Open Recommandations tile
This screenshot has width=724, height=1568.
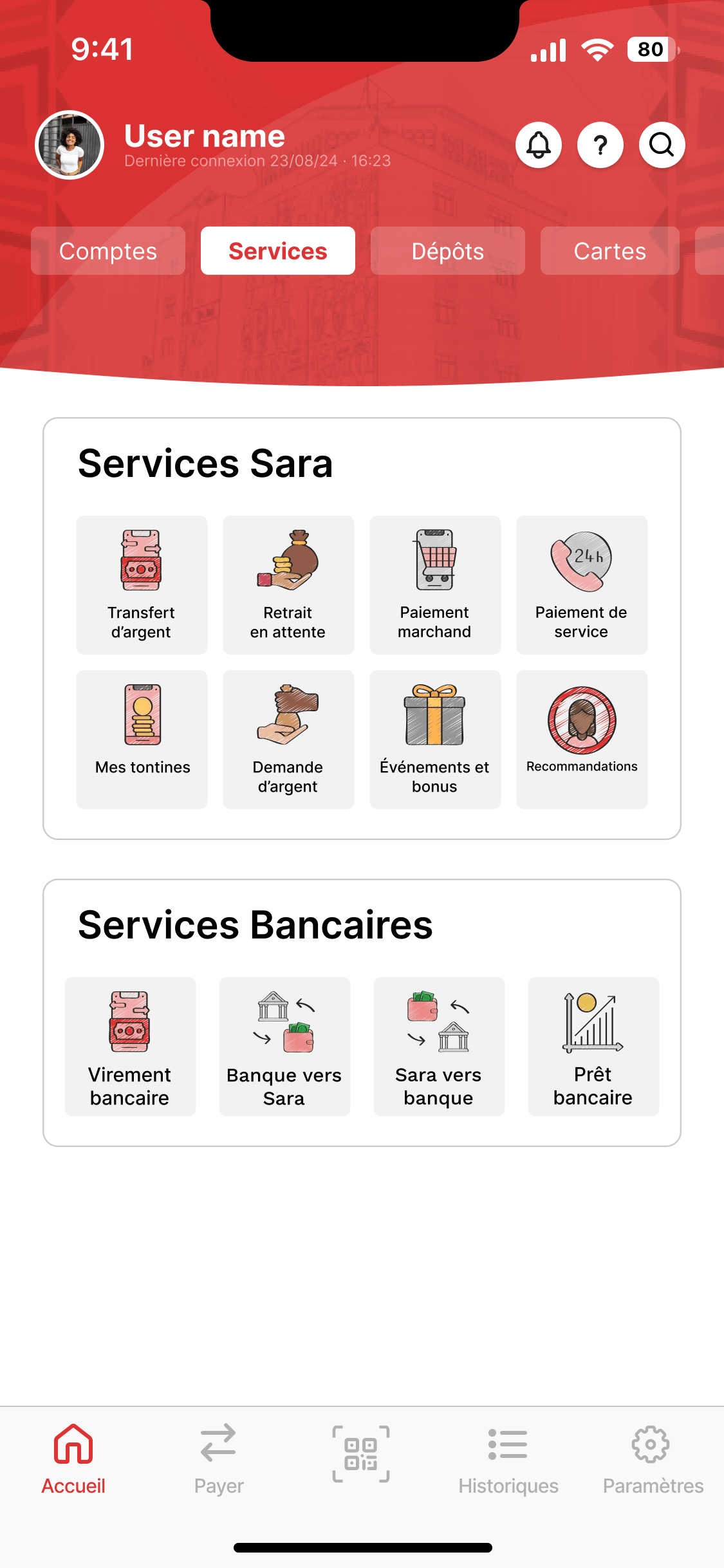pos(582,739)
